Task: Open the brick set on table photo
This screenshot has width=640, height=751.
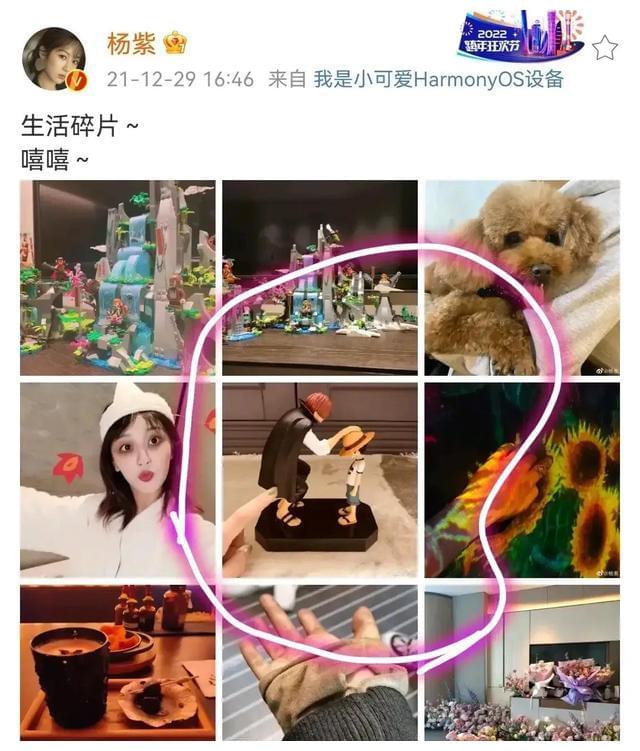Action: coord(319,277)
